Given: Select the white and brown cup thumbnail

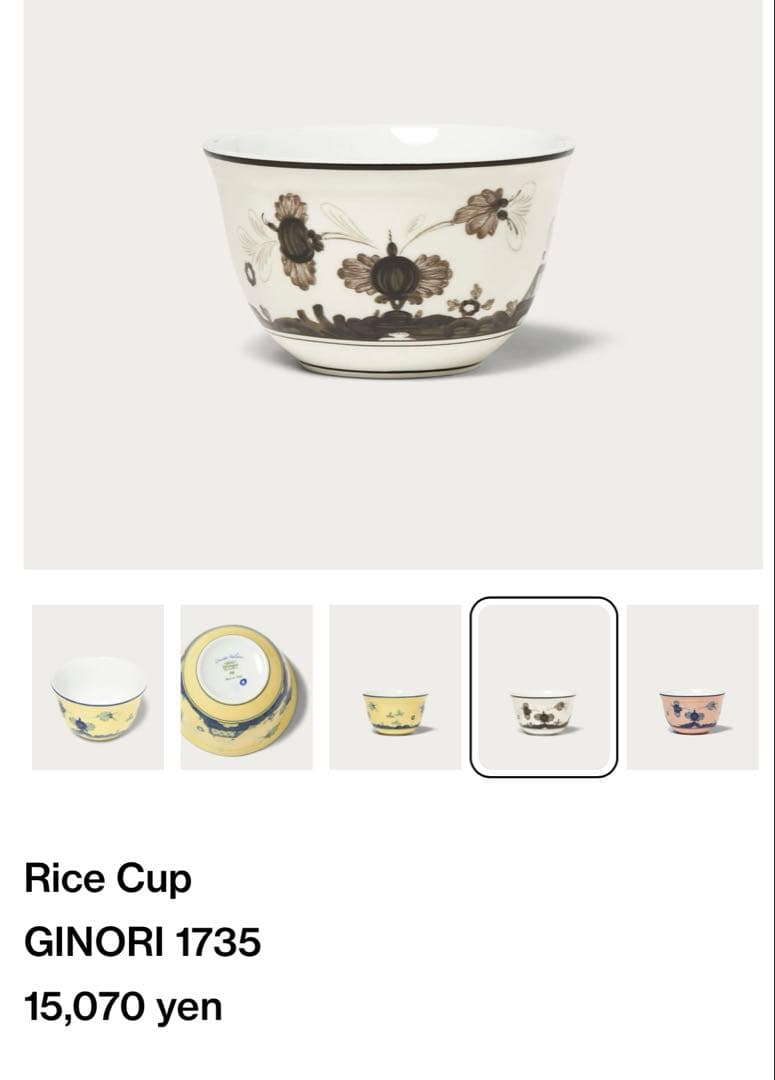Looking at the screenshot, I should pyautogui.click(x=543, y=687).
